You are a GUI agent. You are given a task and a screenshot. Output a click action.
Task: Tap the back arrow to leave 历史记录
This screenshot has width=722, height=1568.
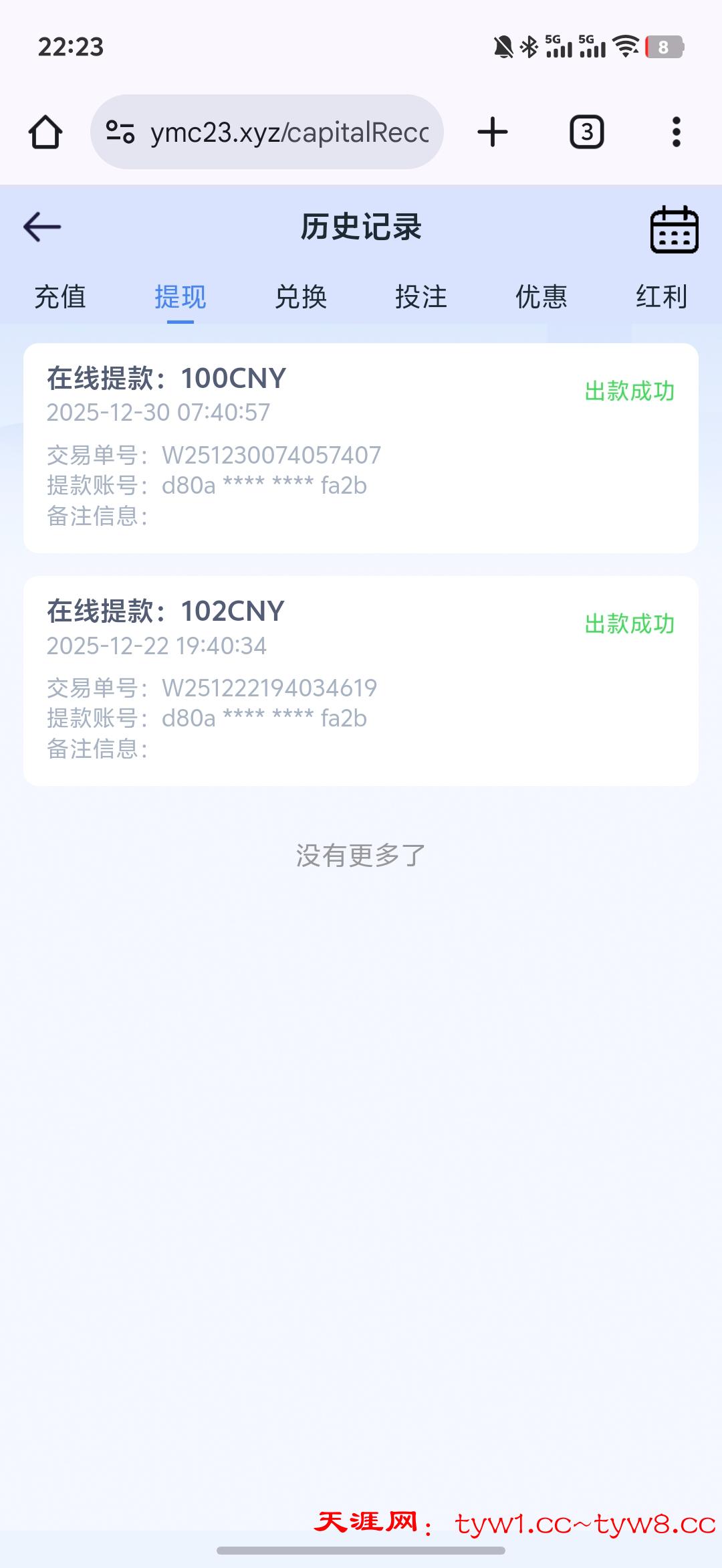(41, 227)
